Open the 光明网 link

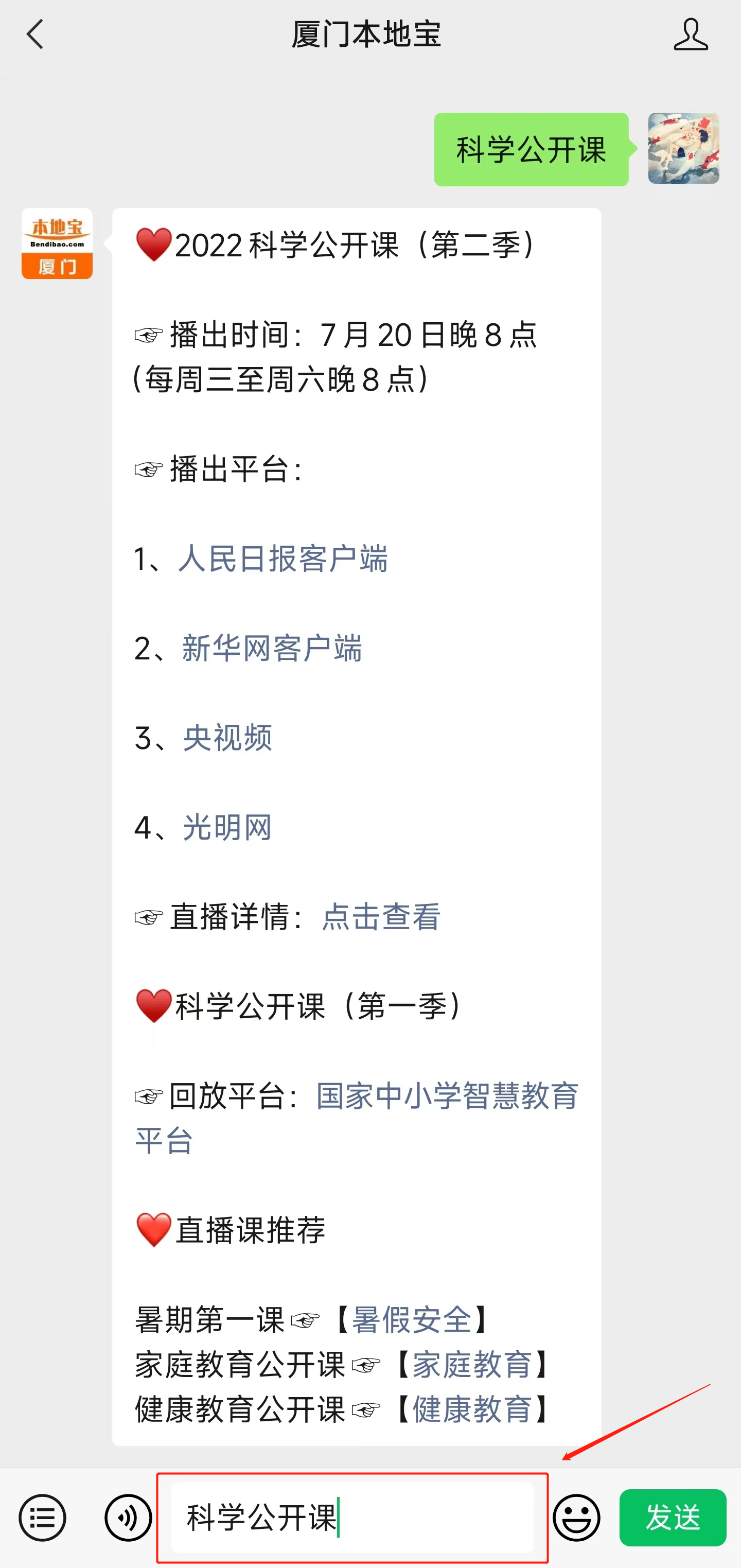[x=227, y=827]
